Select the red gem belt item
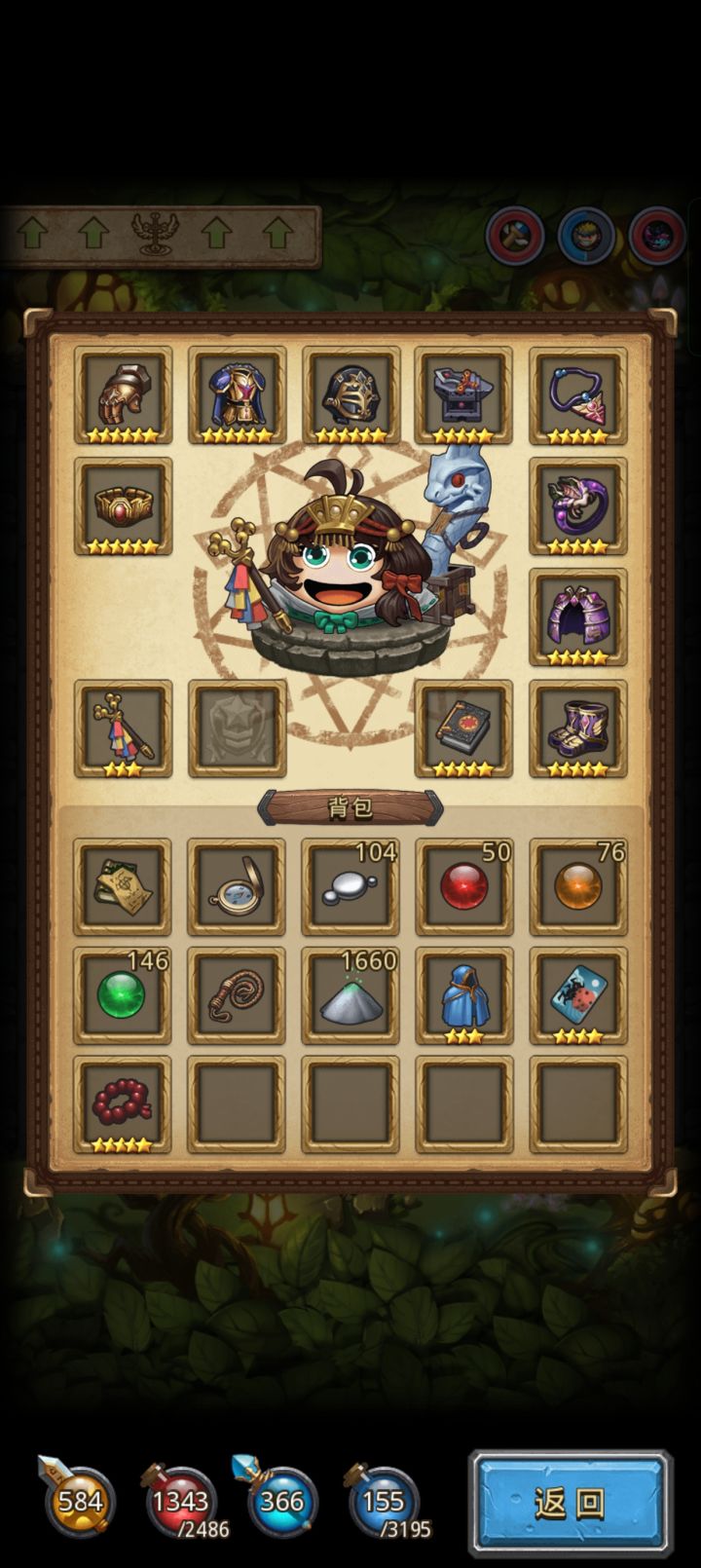 tap(122, 506)
